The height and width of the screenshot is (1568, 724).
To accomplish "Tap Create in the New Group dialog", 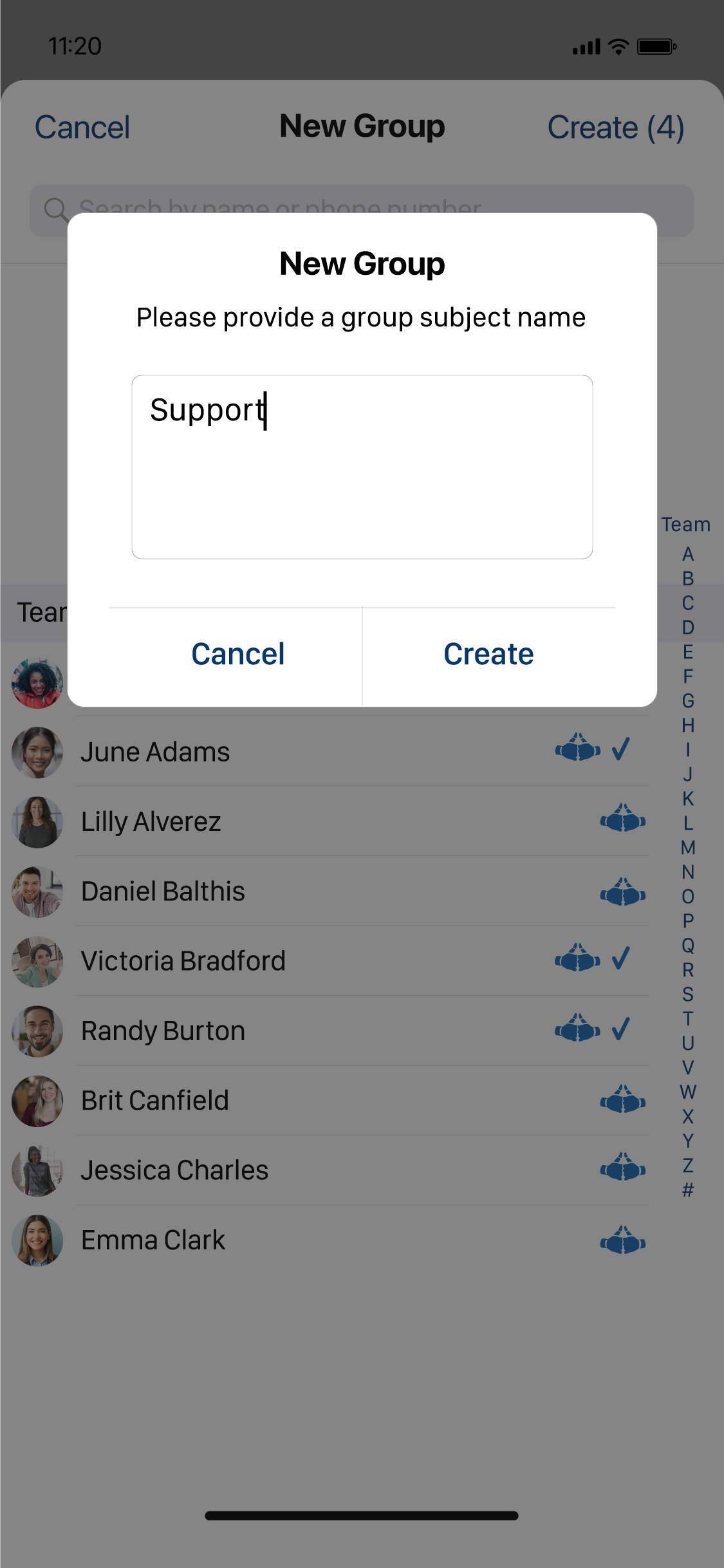I will coord(488,655).
